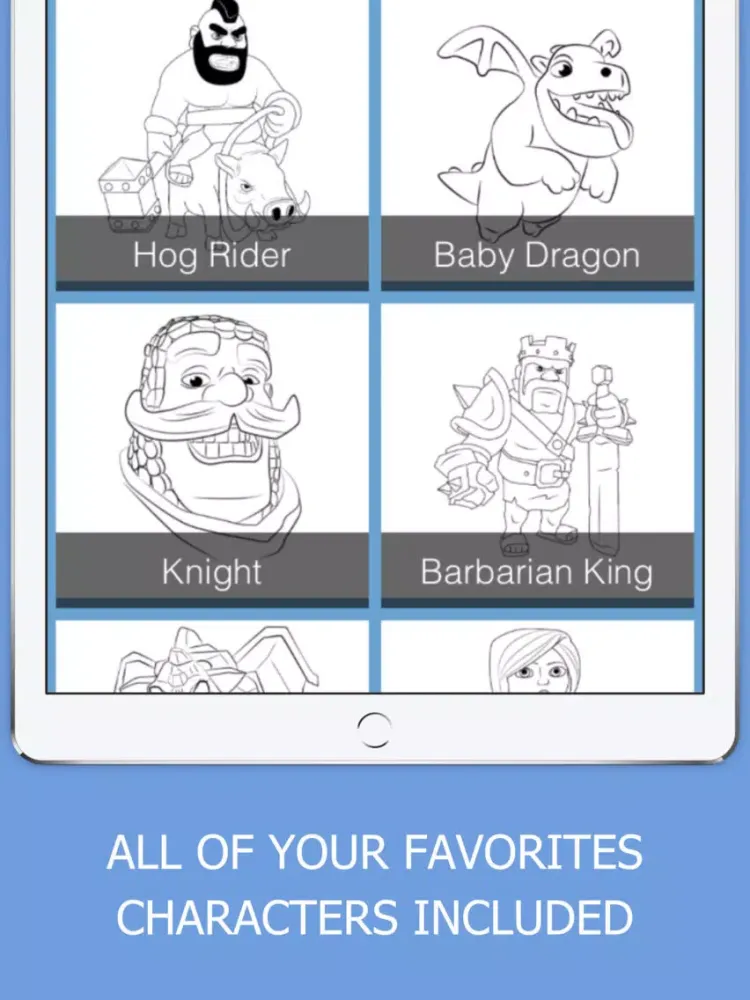Image resolution: width=750 pixels, height=1000 pixels.
Task: Click the Baby Dragon name label
Action: click(x=537, y=254)
